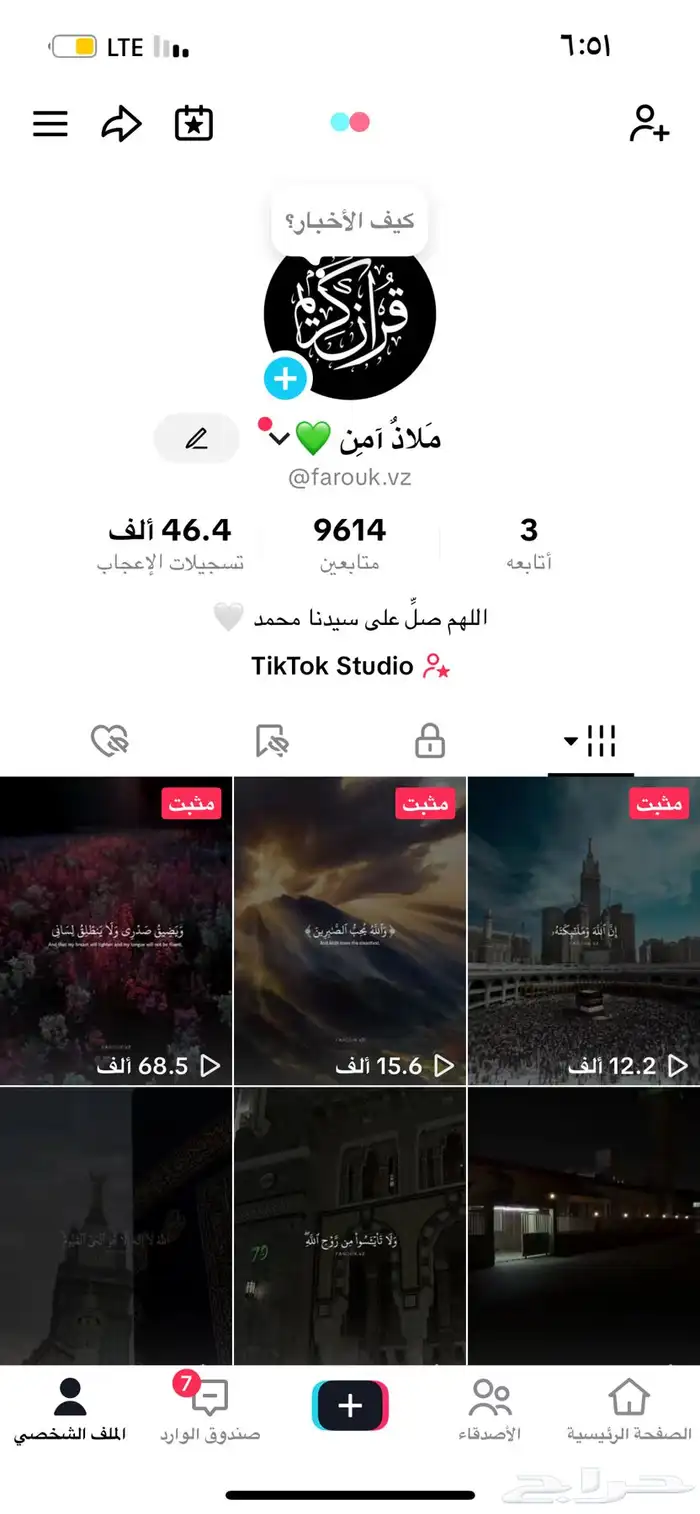The width and height of the screenshot is (700, 1514).
Task: Share this profile with the arrow icon
Action: 121,124
